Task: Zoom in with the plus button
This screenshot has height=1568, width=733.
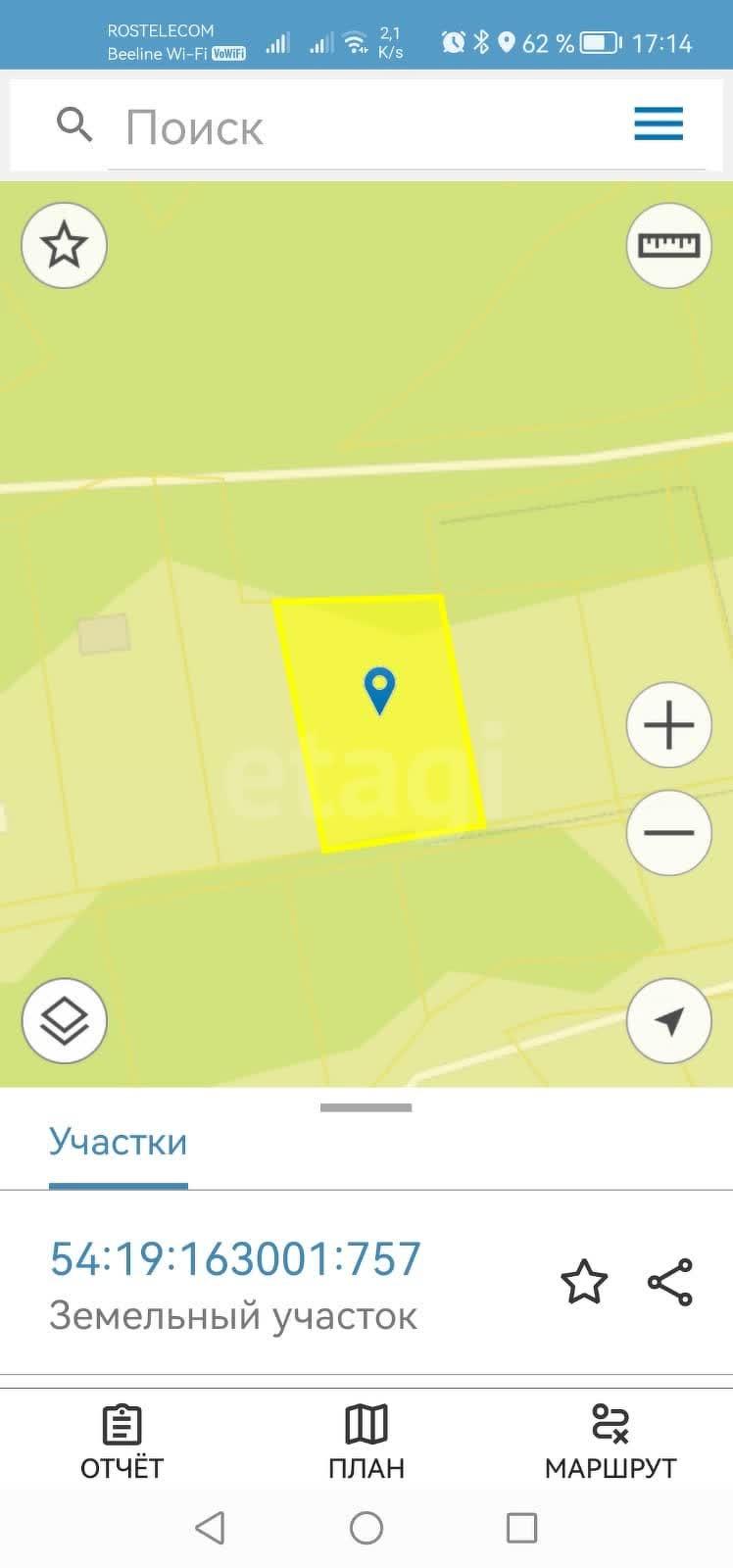Action: 668,725
